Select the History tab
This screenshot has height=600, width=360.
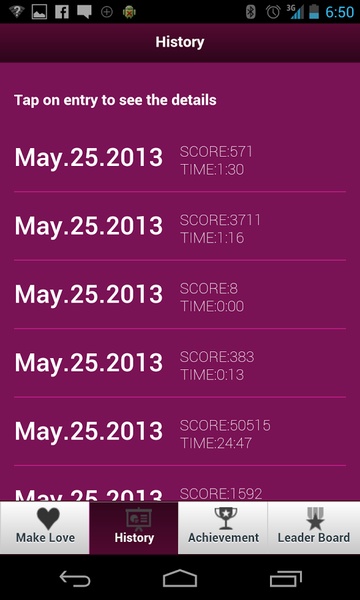tap(134, 528)
